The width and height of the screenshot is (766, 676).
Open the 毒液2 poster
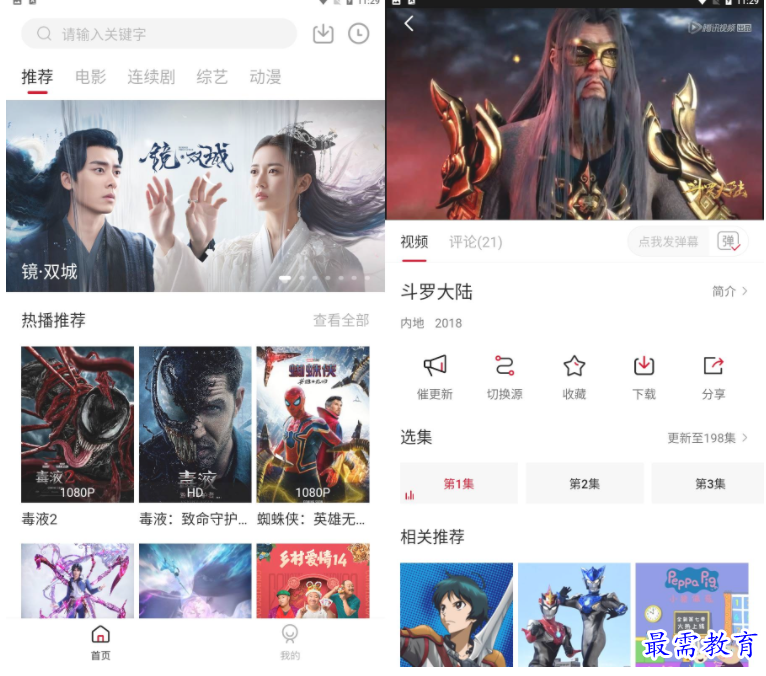coord(77,425)
